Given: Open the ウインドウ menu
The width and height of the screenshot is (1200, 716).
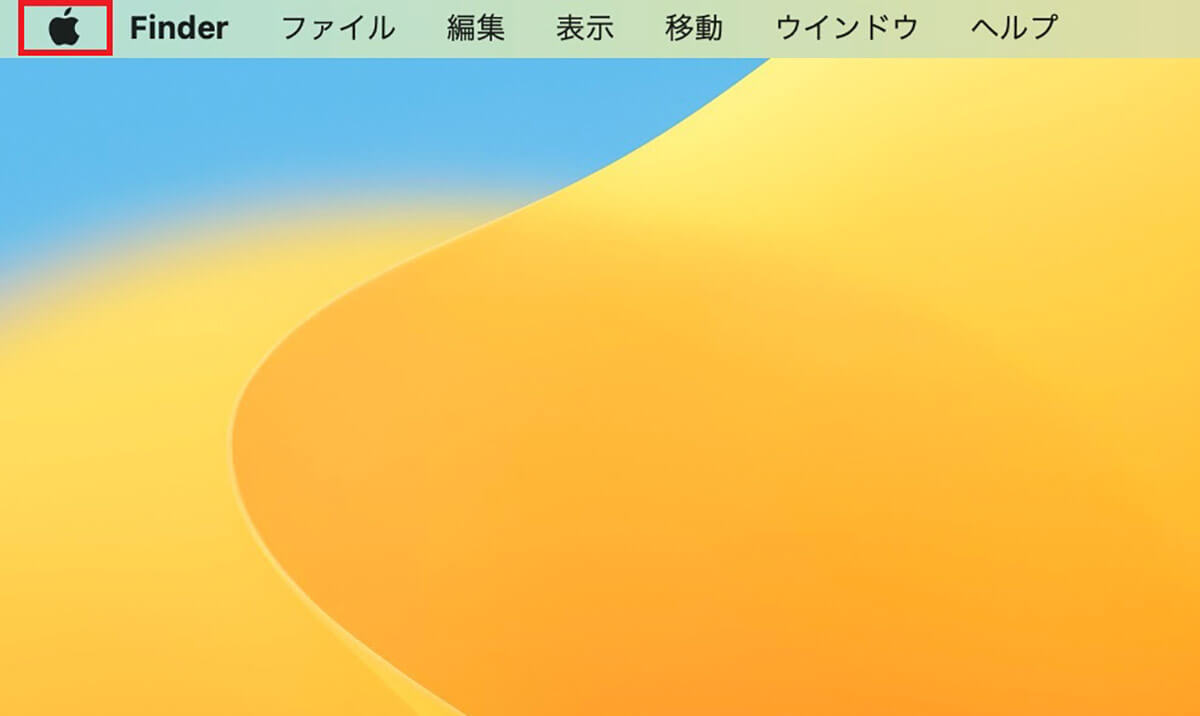Looking at the screenshot, I should 847,28.
